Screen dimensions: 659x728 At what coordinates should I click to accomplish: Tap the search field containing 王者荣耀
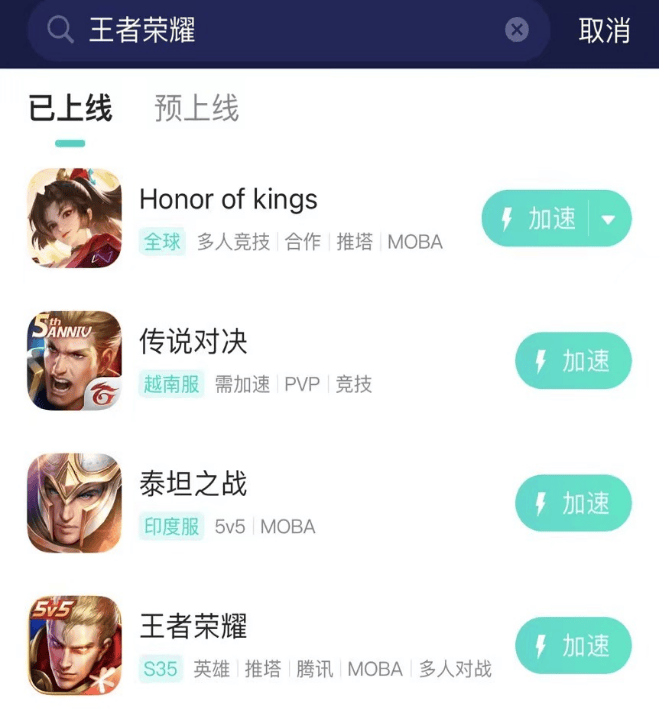(x=280, y=30)
